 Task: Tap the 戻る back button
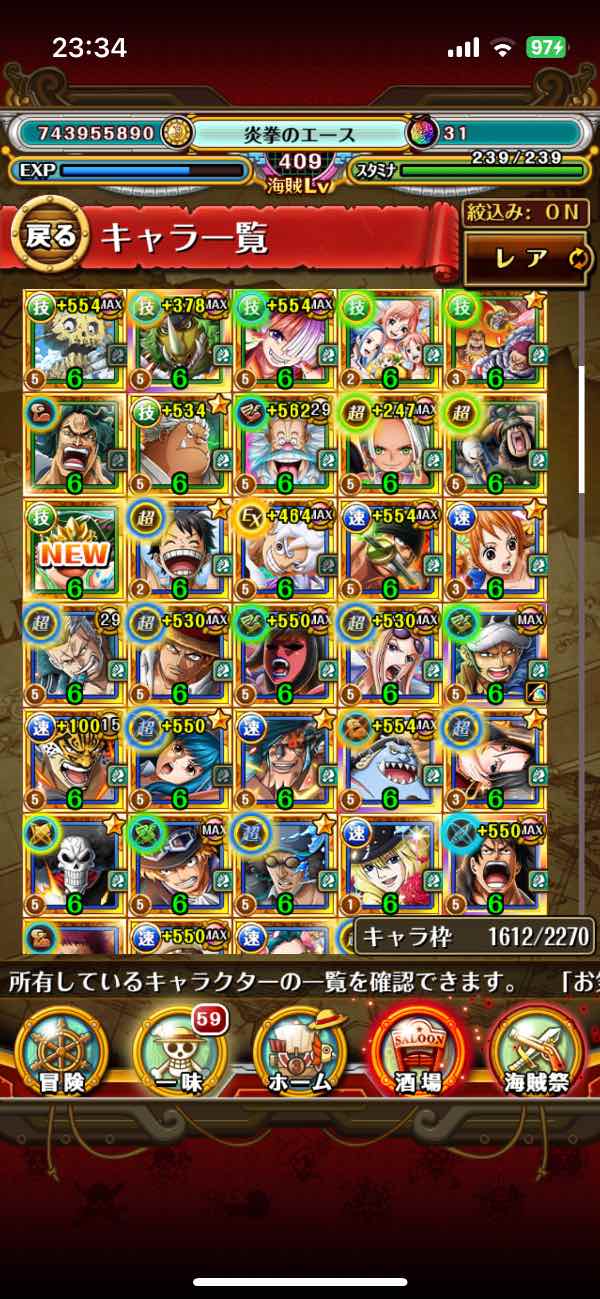48,236
